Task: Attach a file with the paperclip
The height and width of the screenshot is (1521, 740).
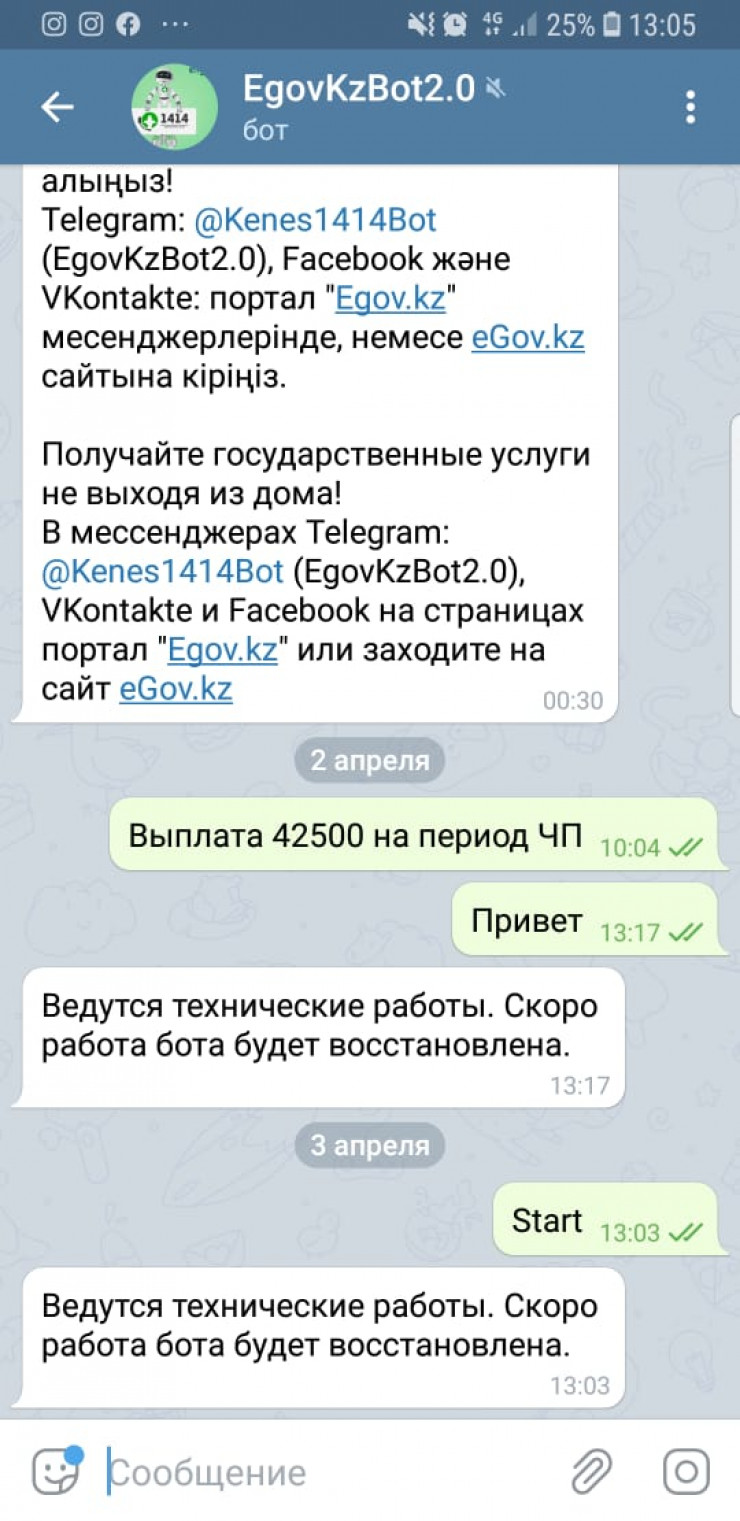Action: [x=591, y=1472]
